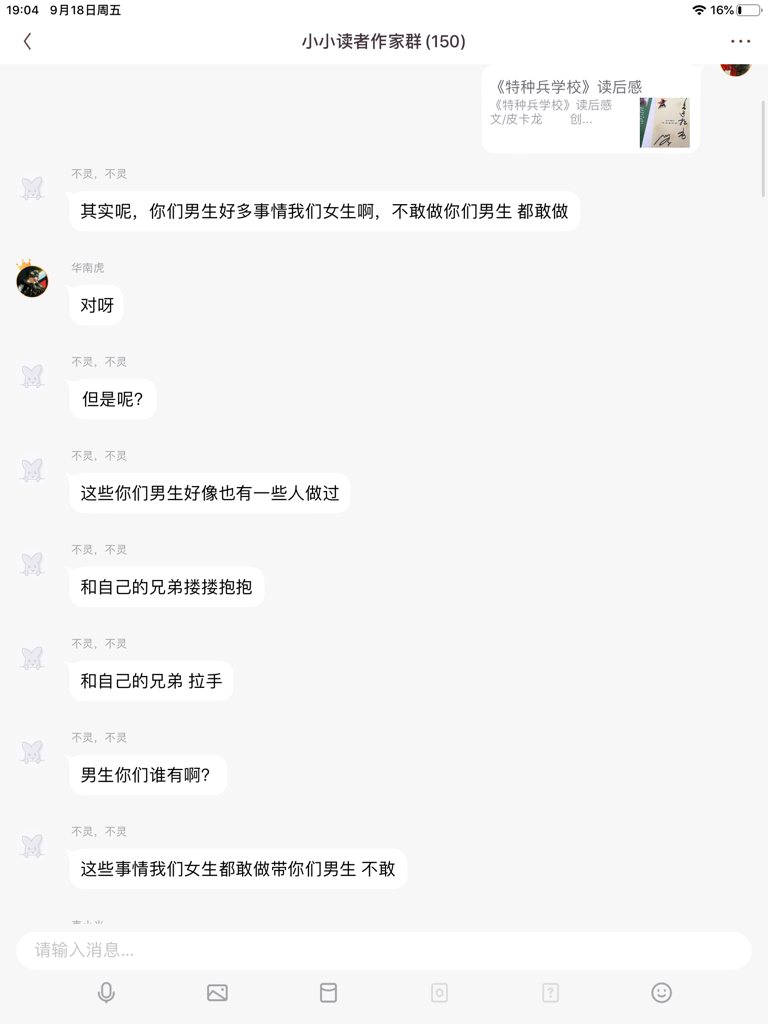This screenshot has width=768, height=1024.
Task: Go back from the 小小读者作家群 chat
Action: [x=28, y=41]
